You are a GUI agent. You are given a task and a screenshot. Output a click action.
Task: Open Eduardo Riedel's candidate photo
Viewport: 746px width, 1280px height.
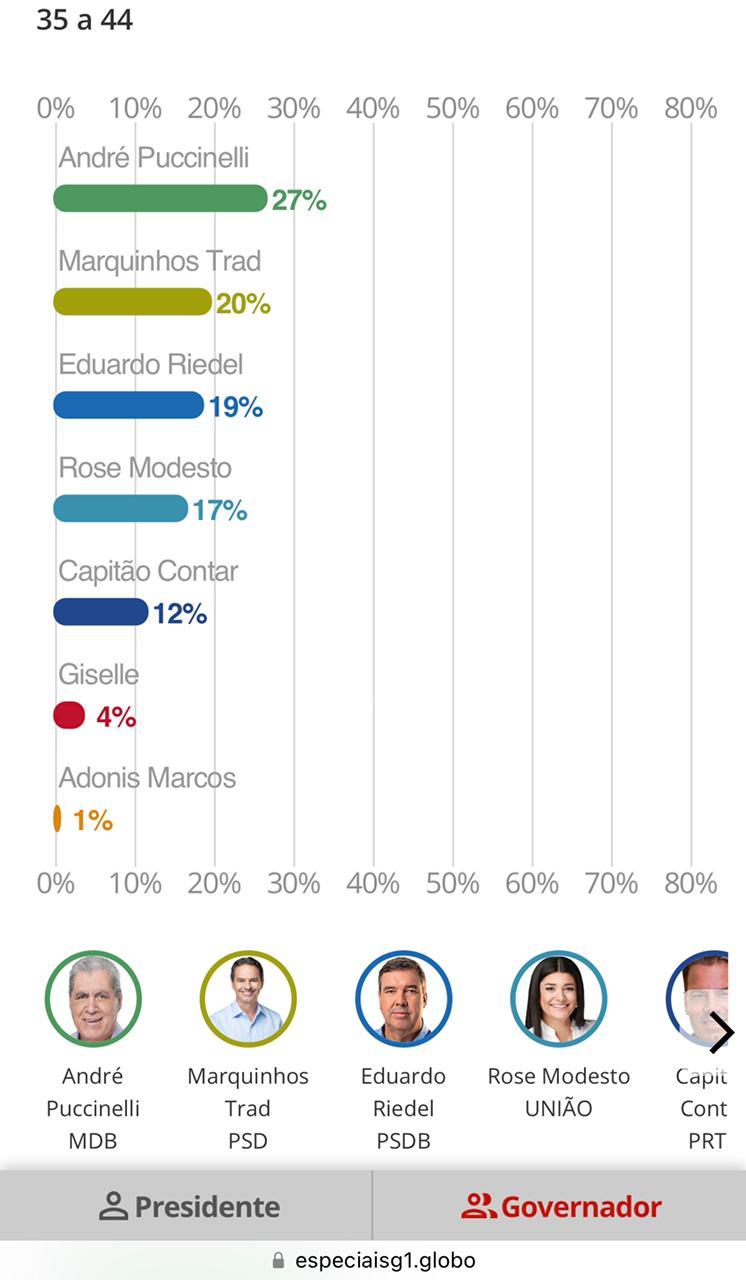[x=403, y=999]
